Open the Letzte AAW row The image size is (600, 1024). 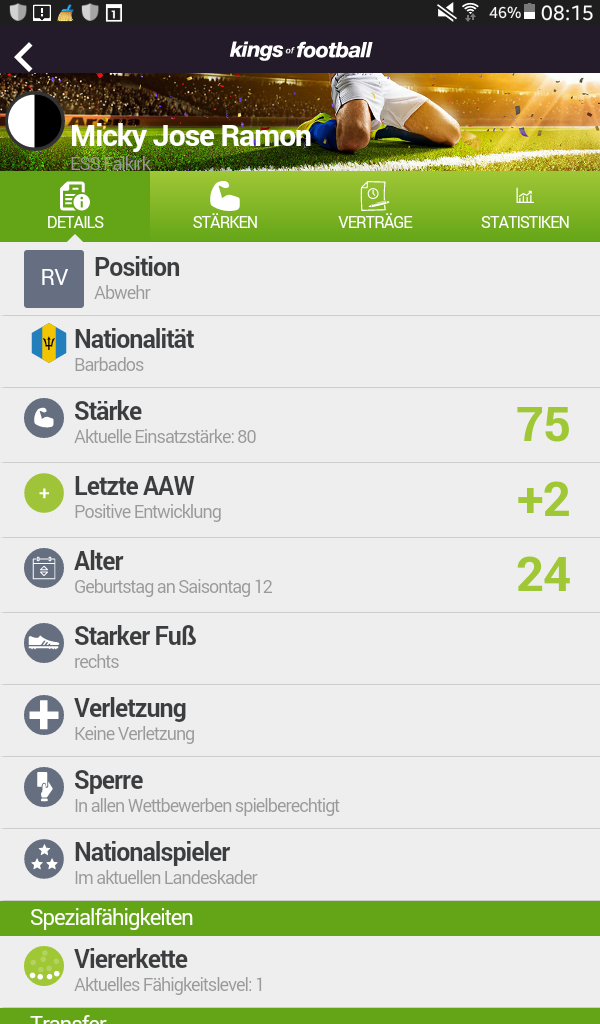tap(300, 498)
